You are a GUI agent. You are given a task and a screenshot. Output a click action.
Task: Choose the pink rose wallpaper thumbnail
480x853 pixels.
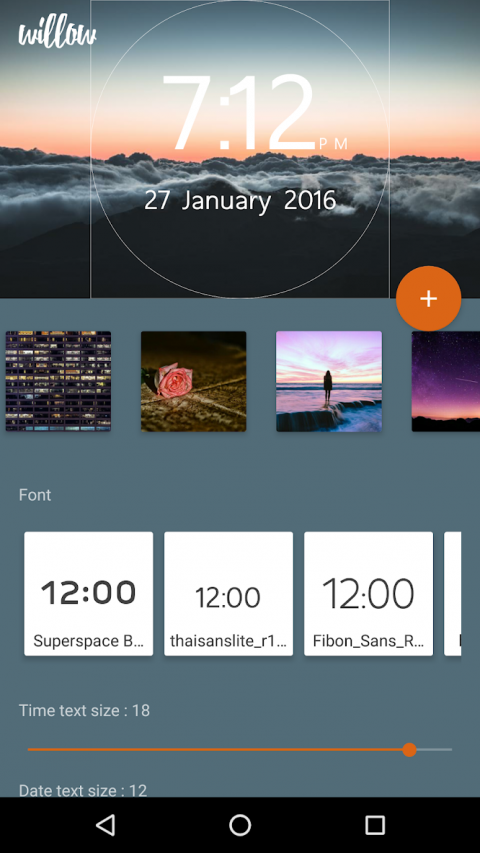click(193, 381)
